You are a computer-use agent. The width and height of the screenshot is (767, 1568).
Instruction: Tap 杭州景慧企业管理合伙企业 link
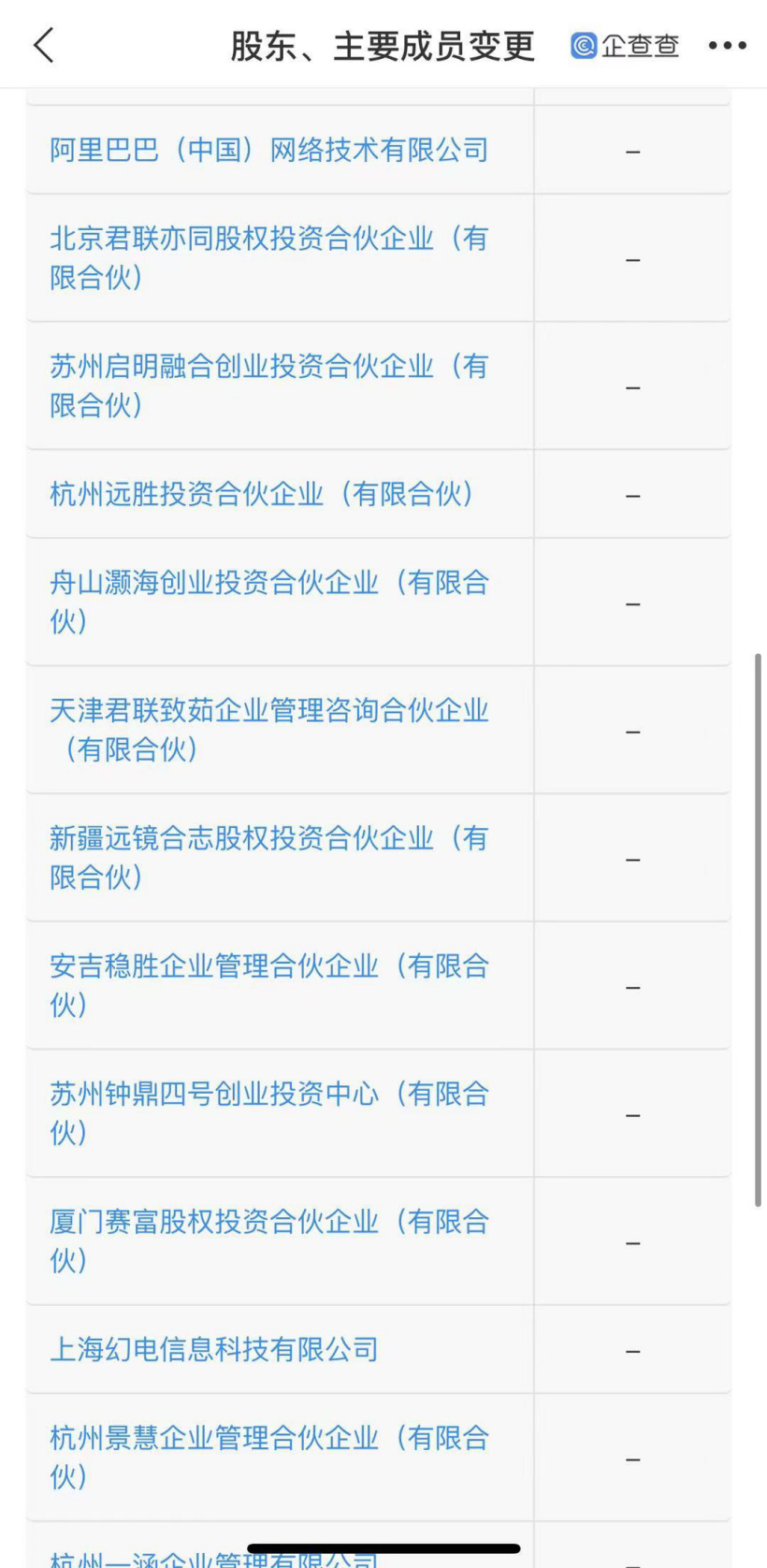(x=269, y=1457)
